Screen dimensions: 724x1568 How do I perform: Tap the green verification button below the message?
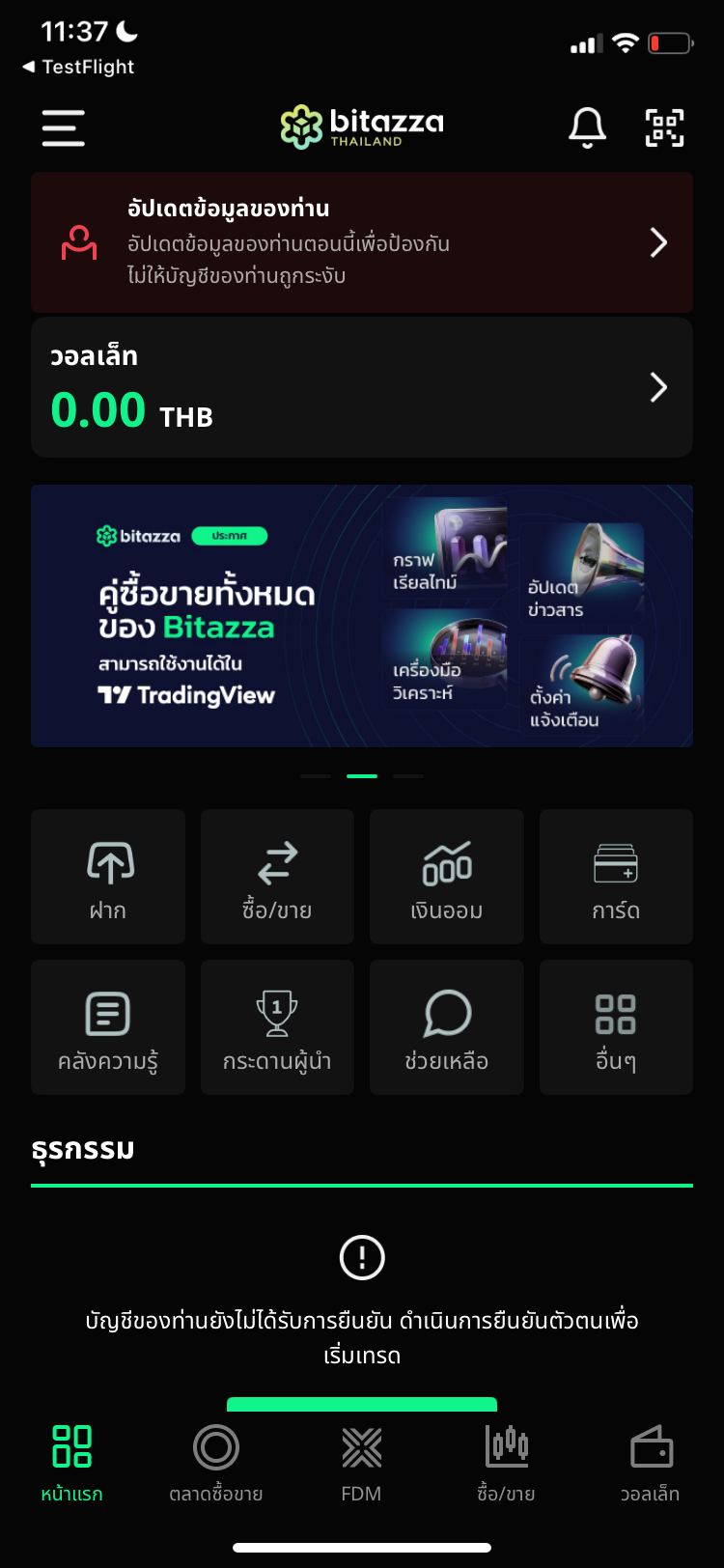click(x=361, y=1405)
